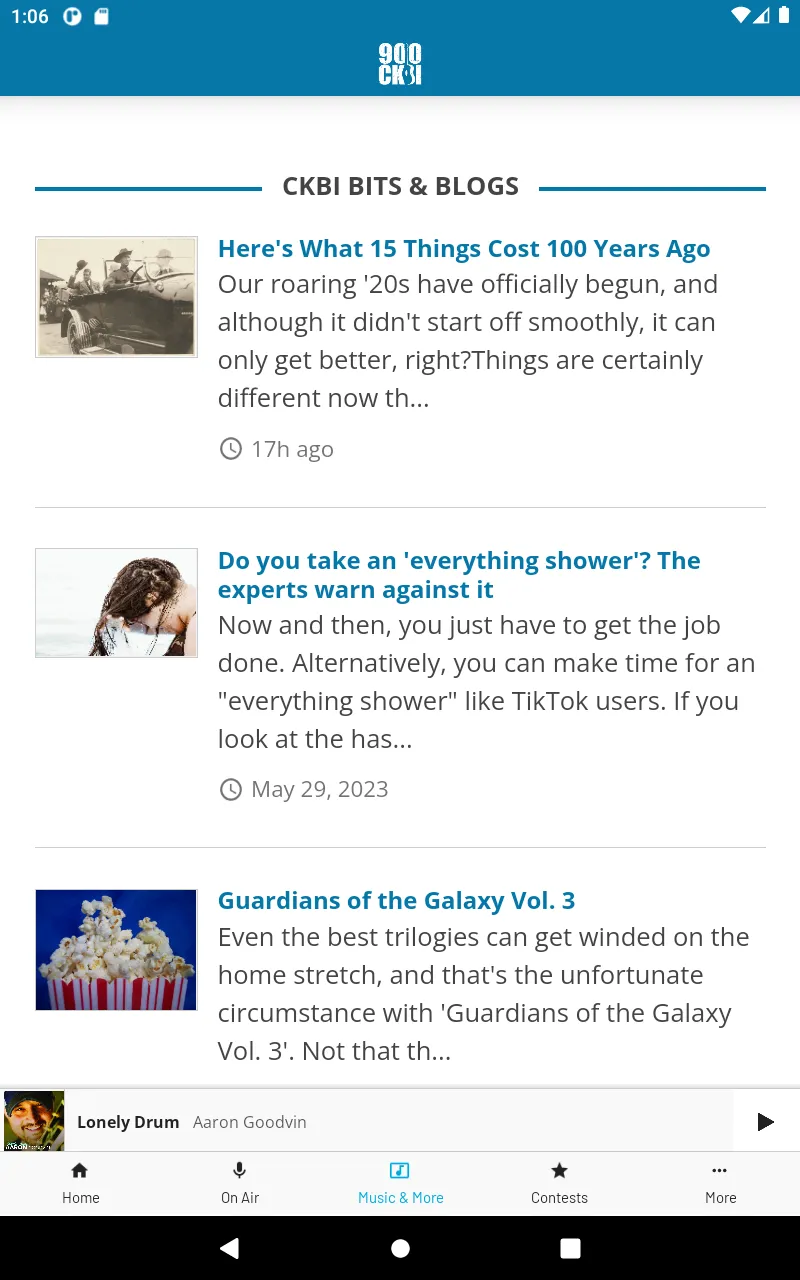Go to the Home tab
The height and width of the screenshot is (1280, 800).
tap(80, 1183)
